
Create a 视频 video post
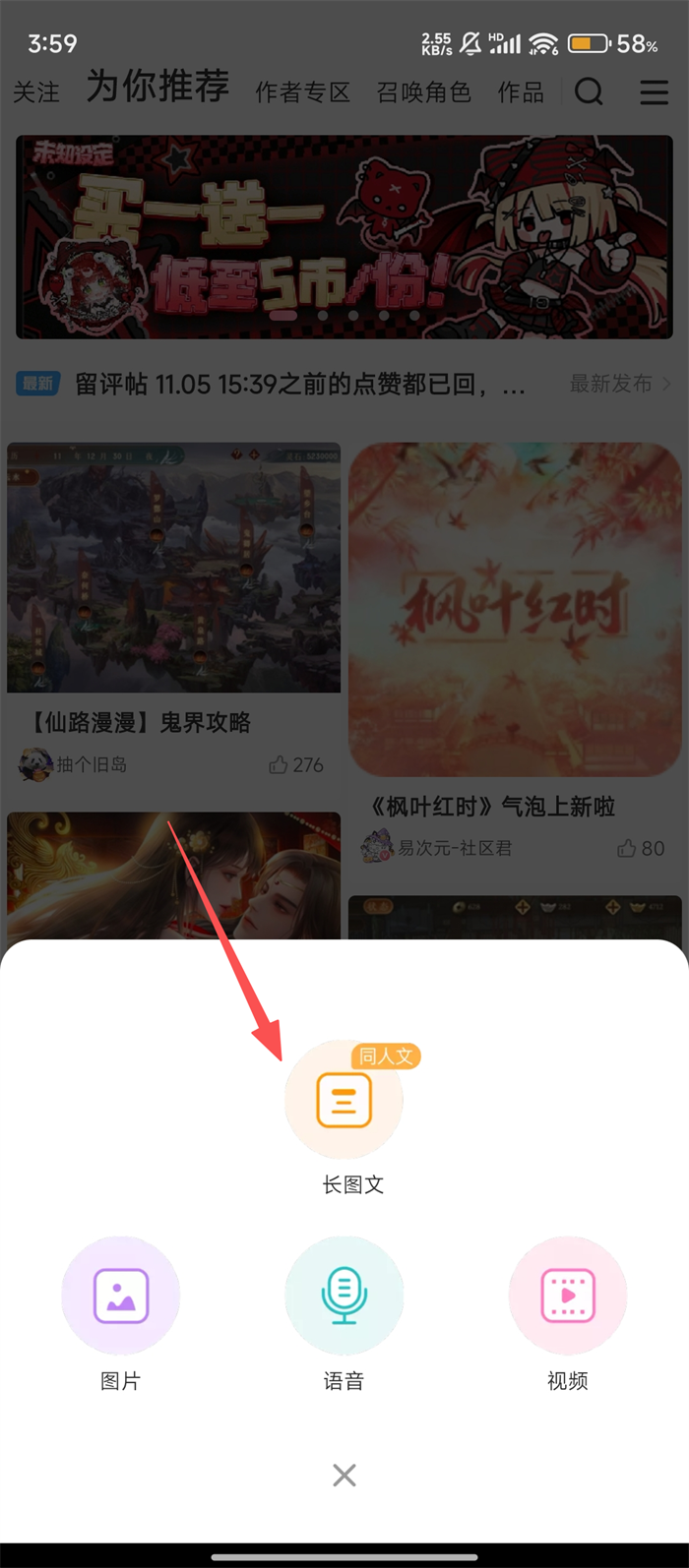tap(568, 1296)
